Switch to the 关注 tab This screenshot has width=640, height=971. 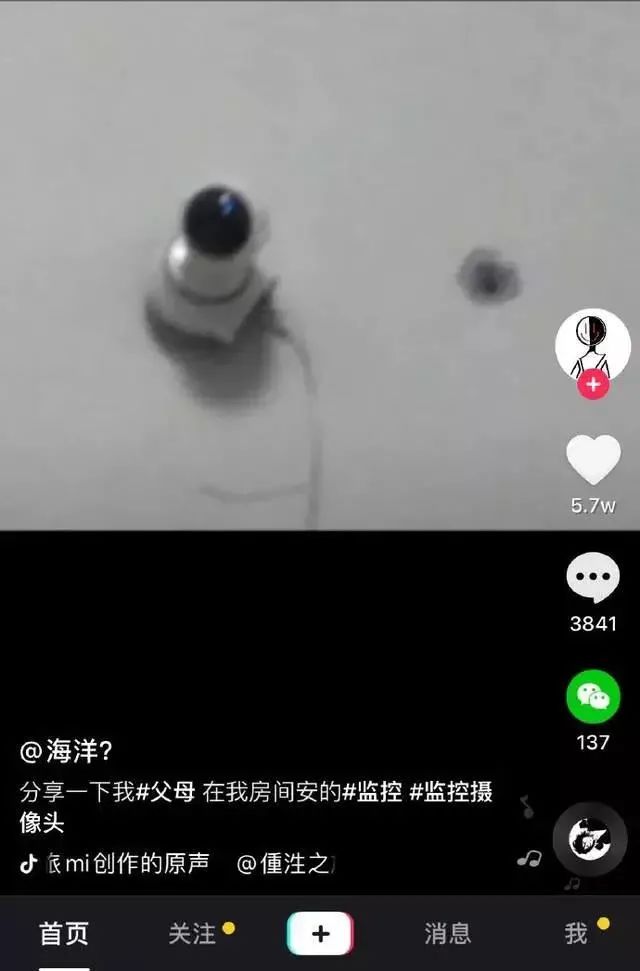pos(192,934)
